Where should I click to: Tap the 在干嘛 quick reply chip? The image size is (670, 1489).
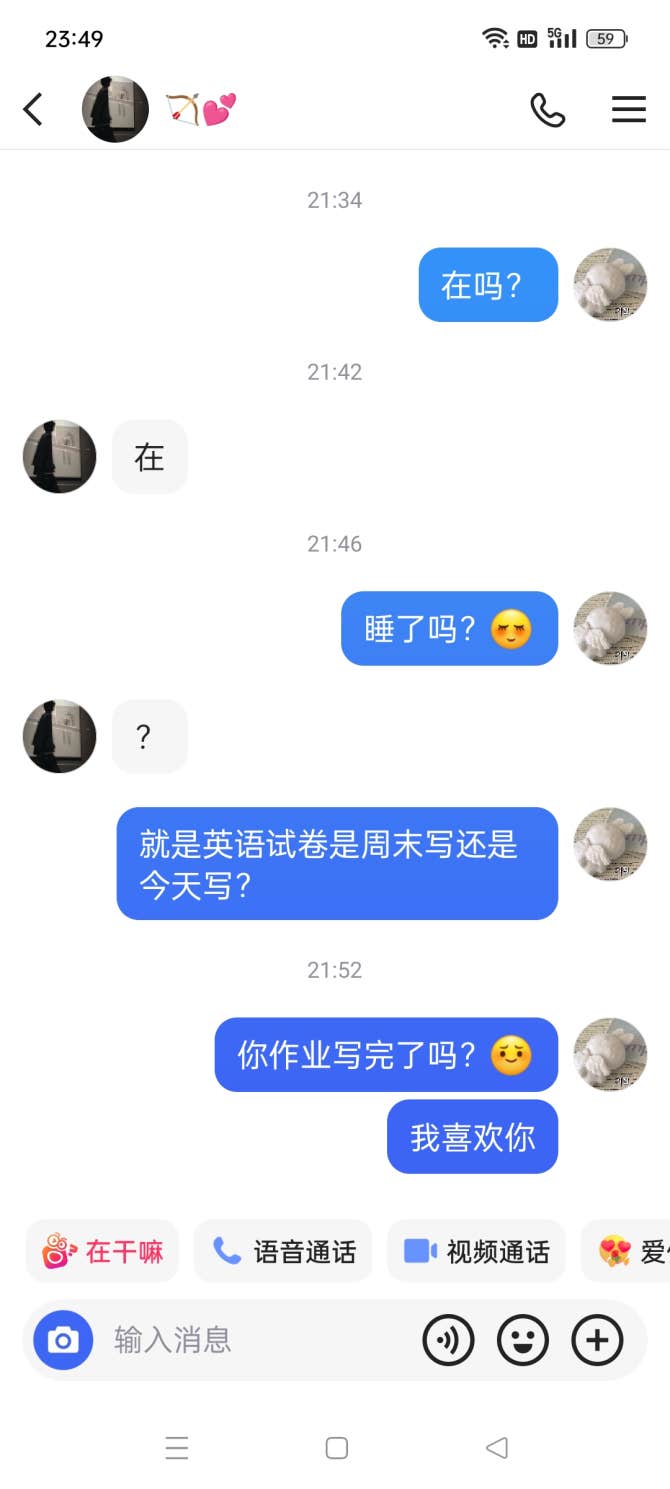pos(102,1251)
